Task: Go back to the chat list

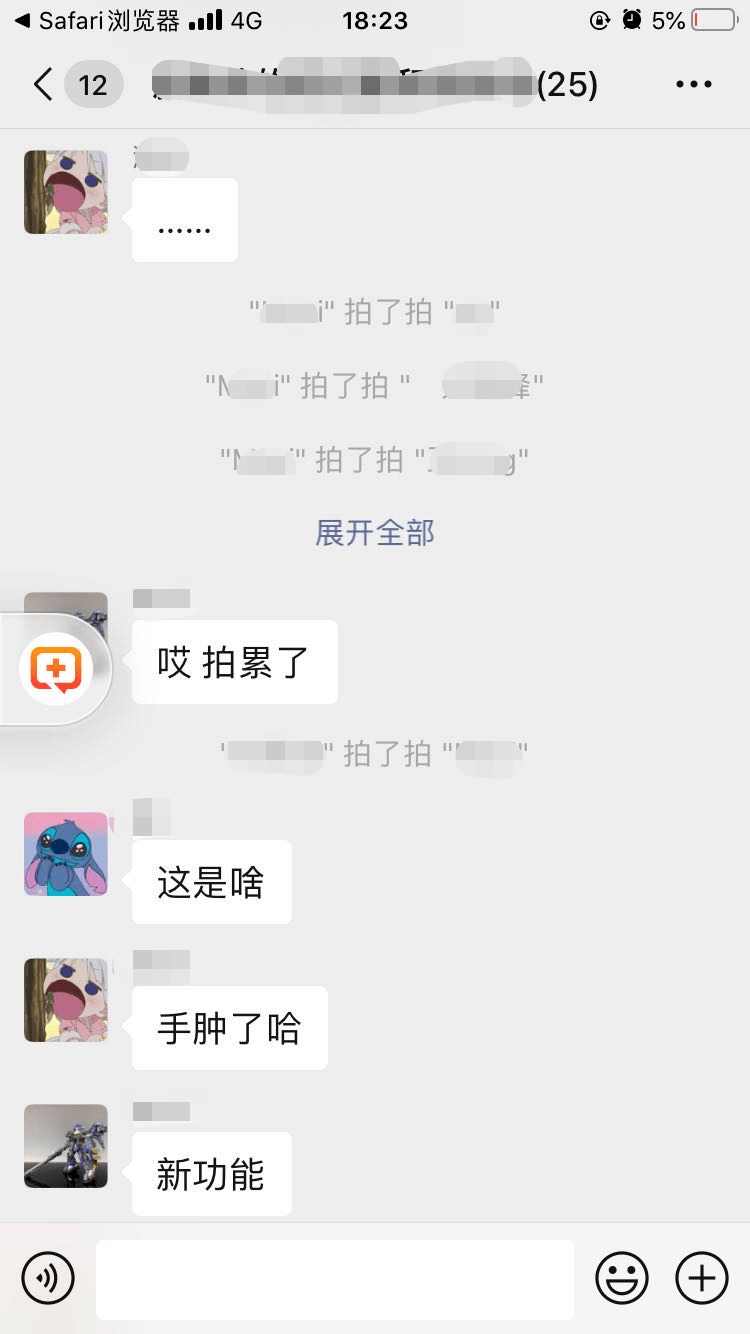Action: point(42,85)
